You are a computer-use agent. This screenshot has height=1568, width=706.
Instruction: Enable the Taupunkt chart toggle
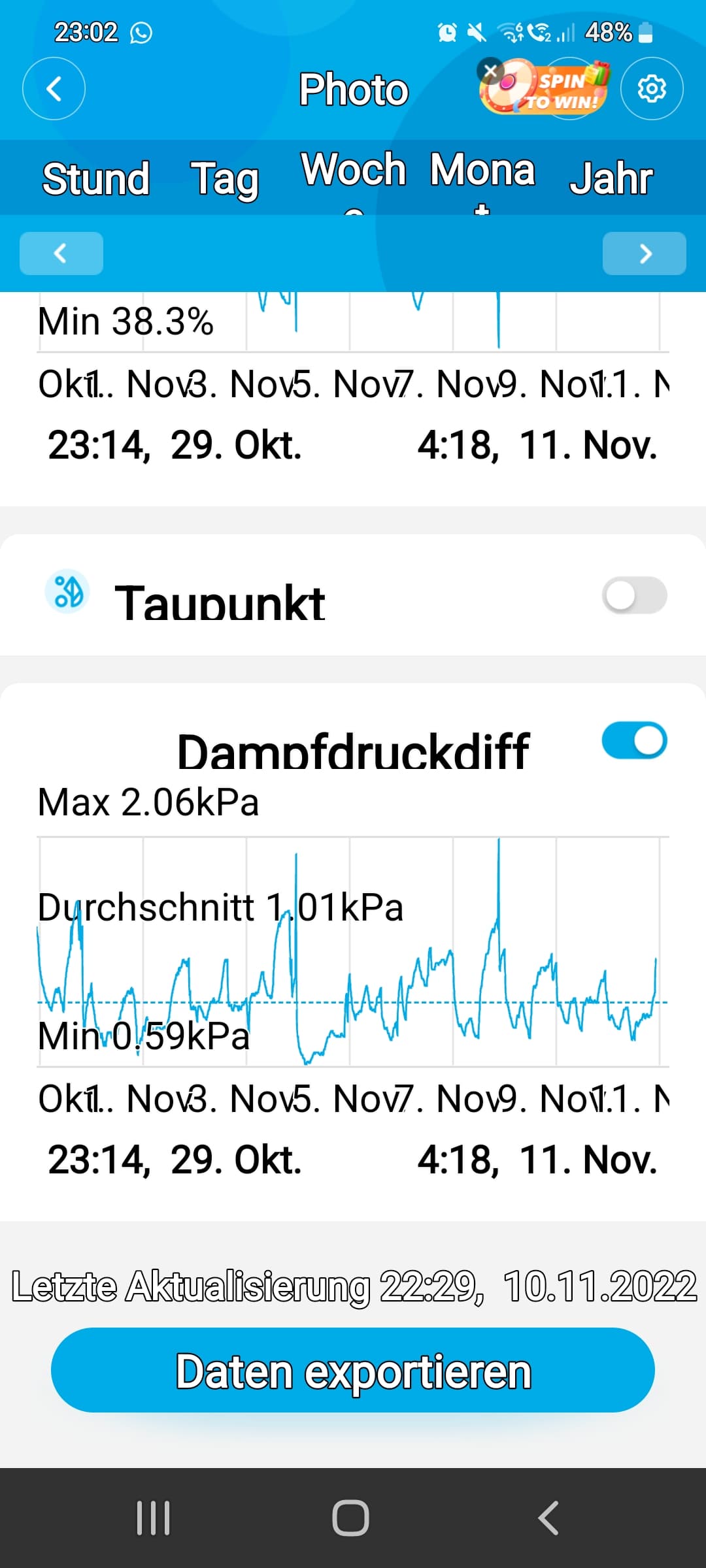pos(634,595)
